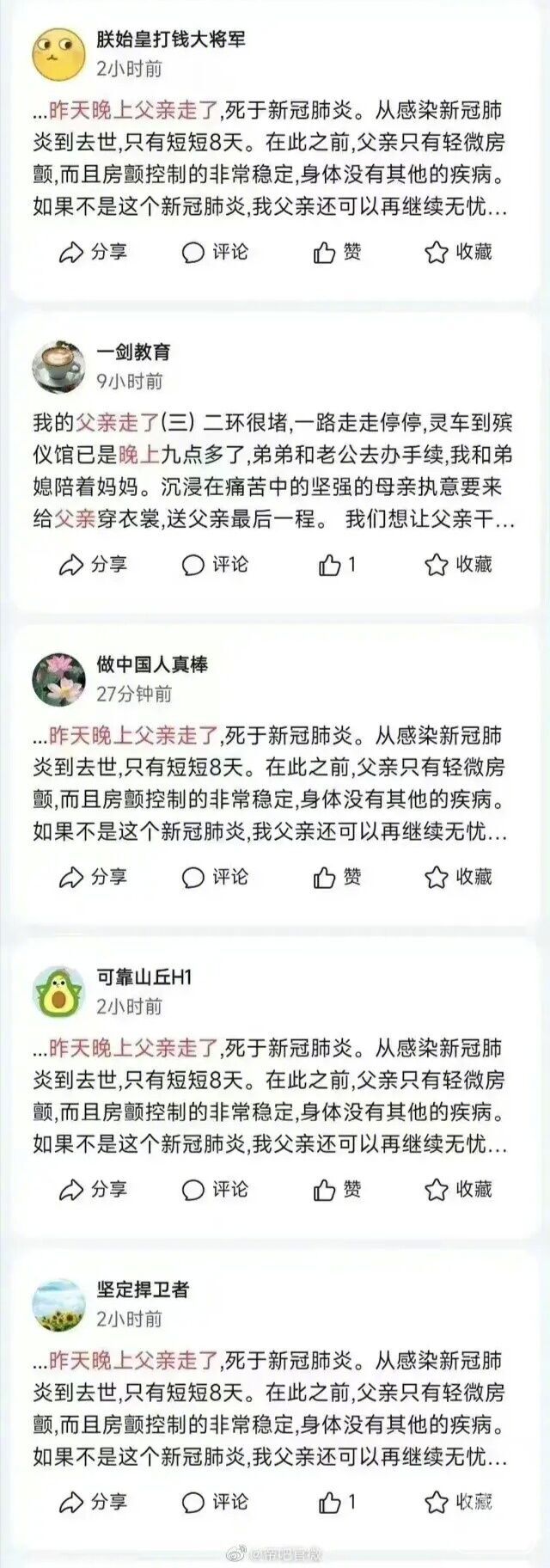Save 一剑教育's post to favorites
The image size is (550, 1568).
pos(458,565)
